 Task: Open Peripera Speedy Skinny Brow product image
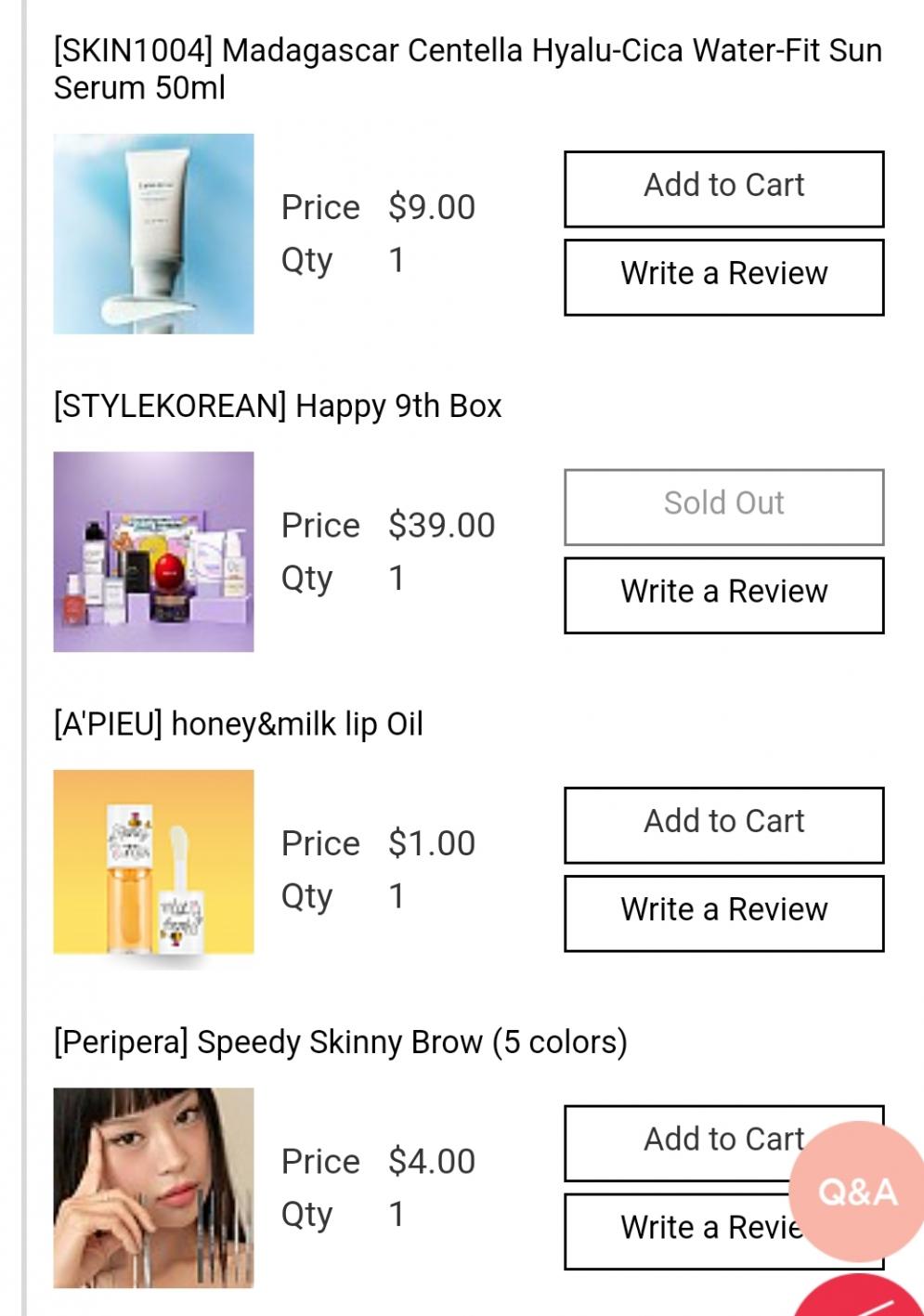tap(153, 1187)
